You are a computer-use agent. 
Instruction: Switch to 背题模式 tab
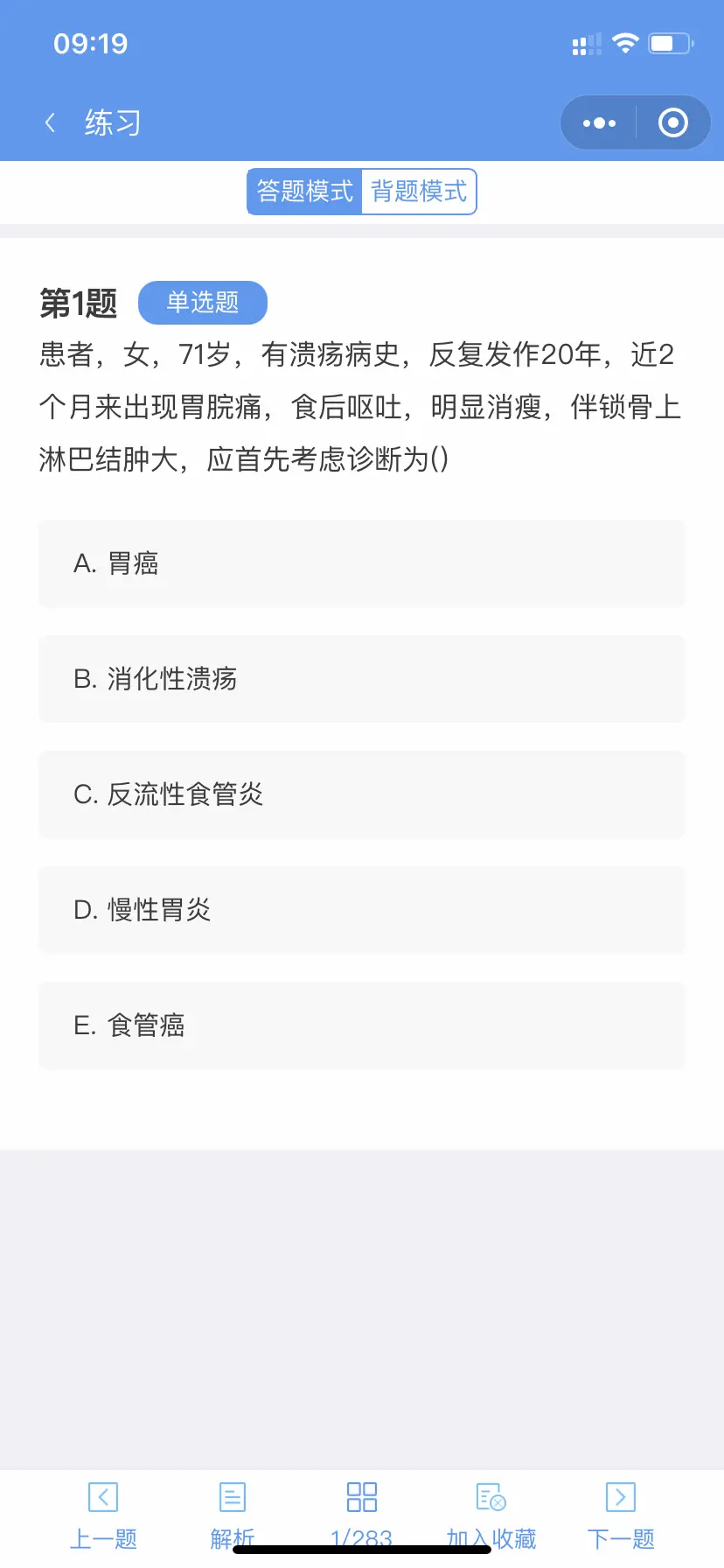[419, 191]
